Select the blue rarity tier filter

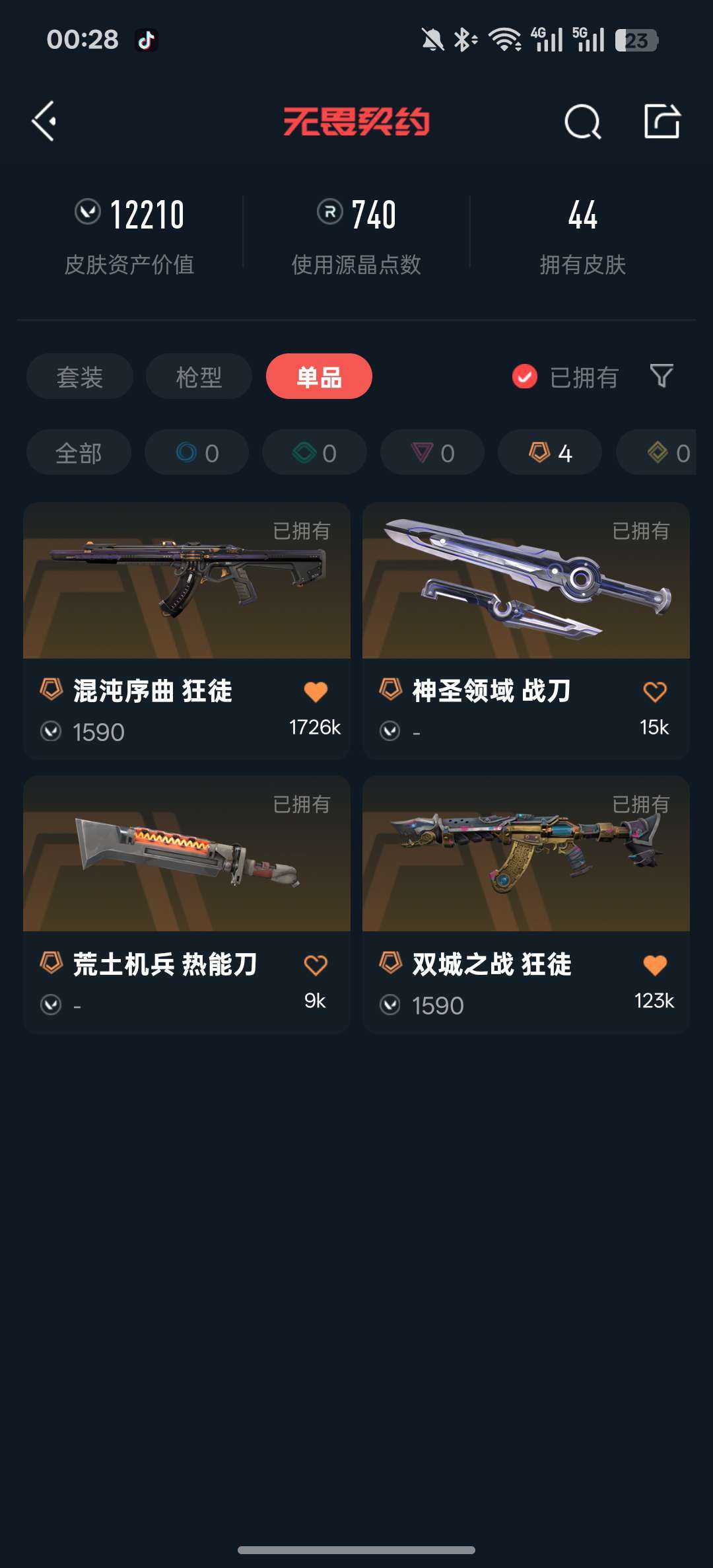pos(196,452)
